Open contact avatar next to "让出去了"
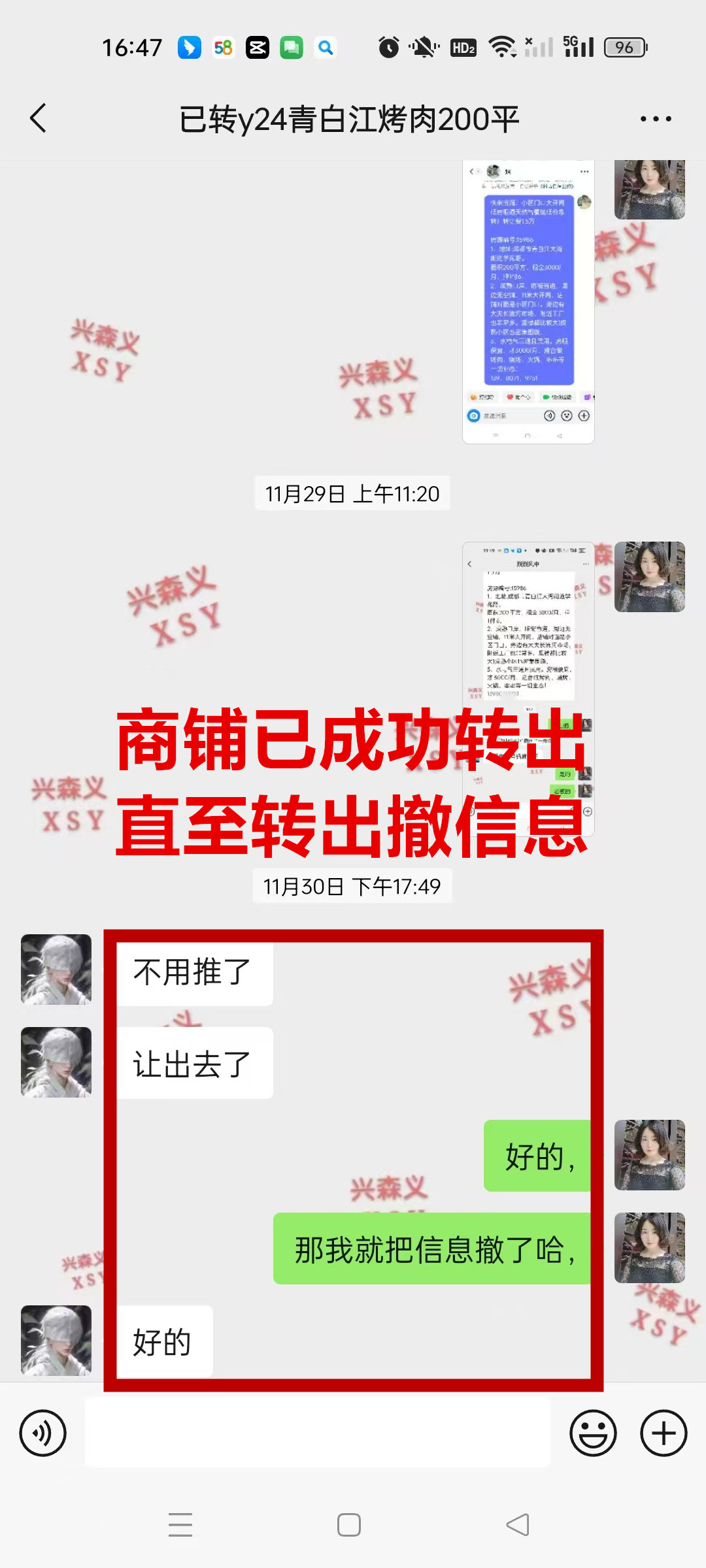Screen dimensions: 706x1568 [56, 1062]
